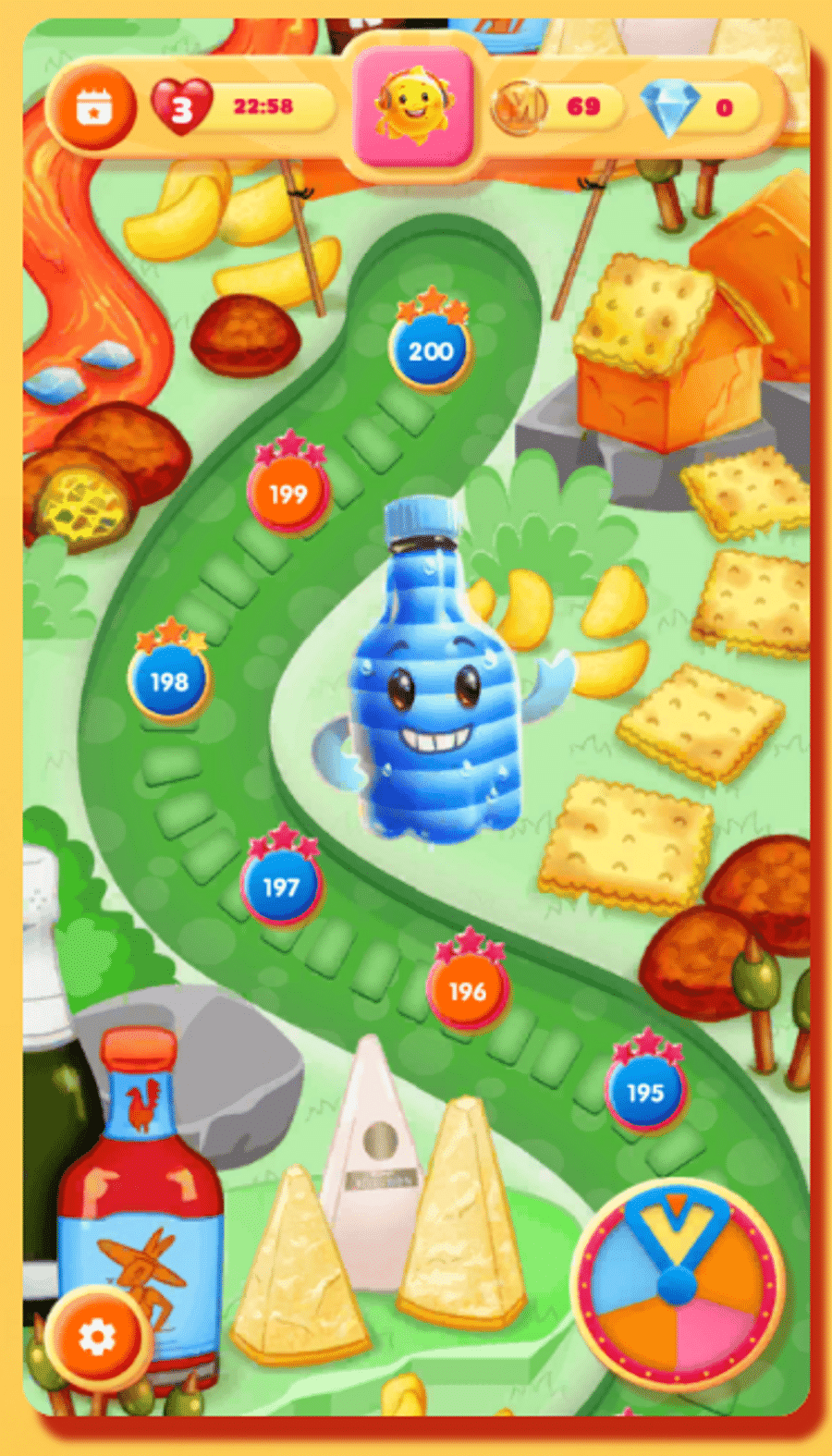
Task: Play level 197
Action: coord(281,887)
